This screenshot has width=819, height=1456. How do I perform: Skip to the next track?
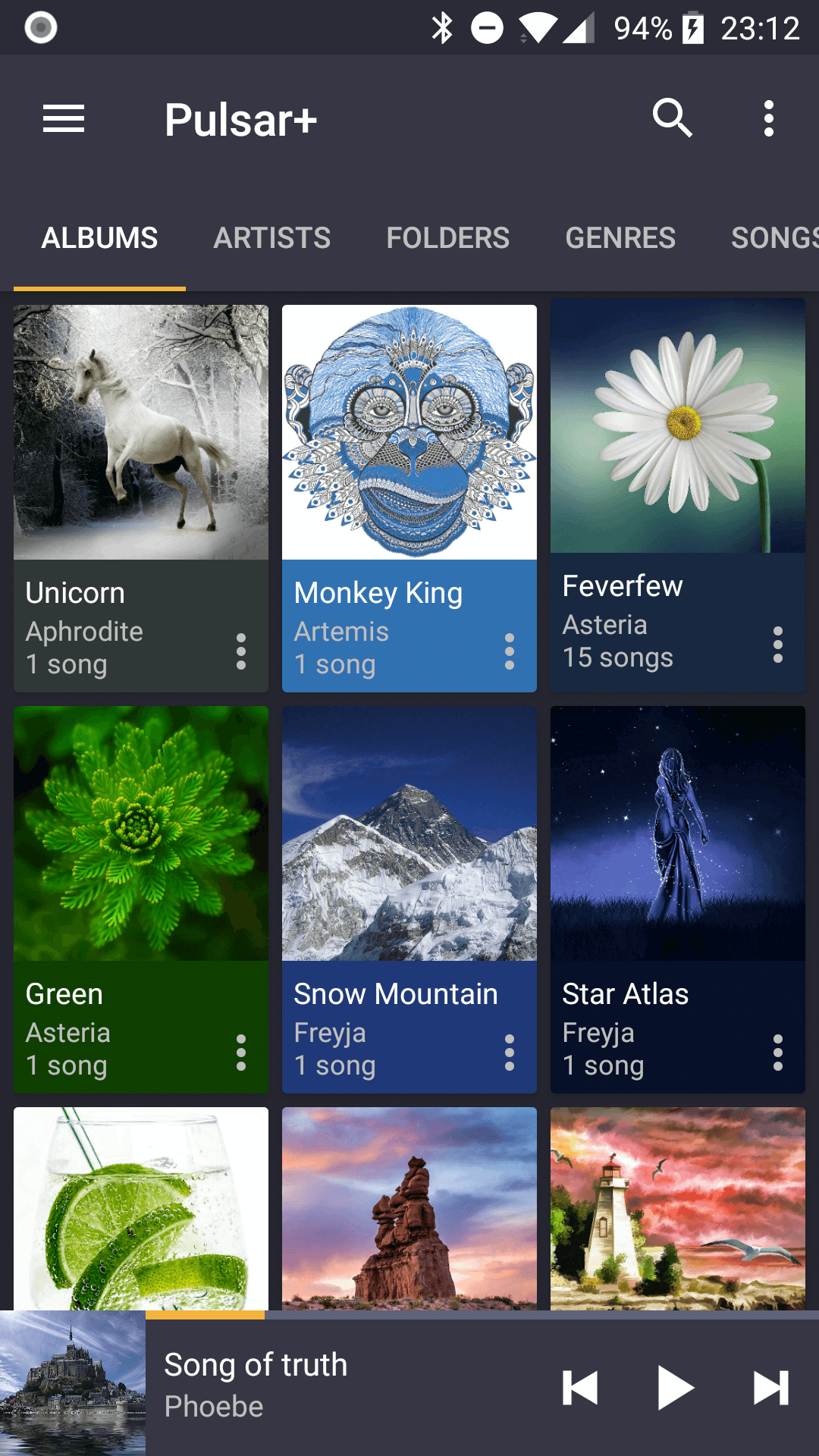[770, 1388]
